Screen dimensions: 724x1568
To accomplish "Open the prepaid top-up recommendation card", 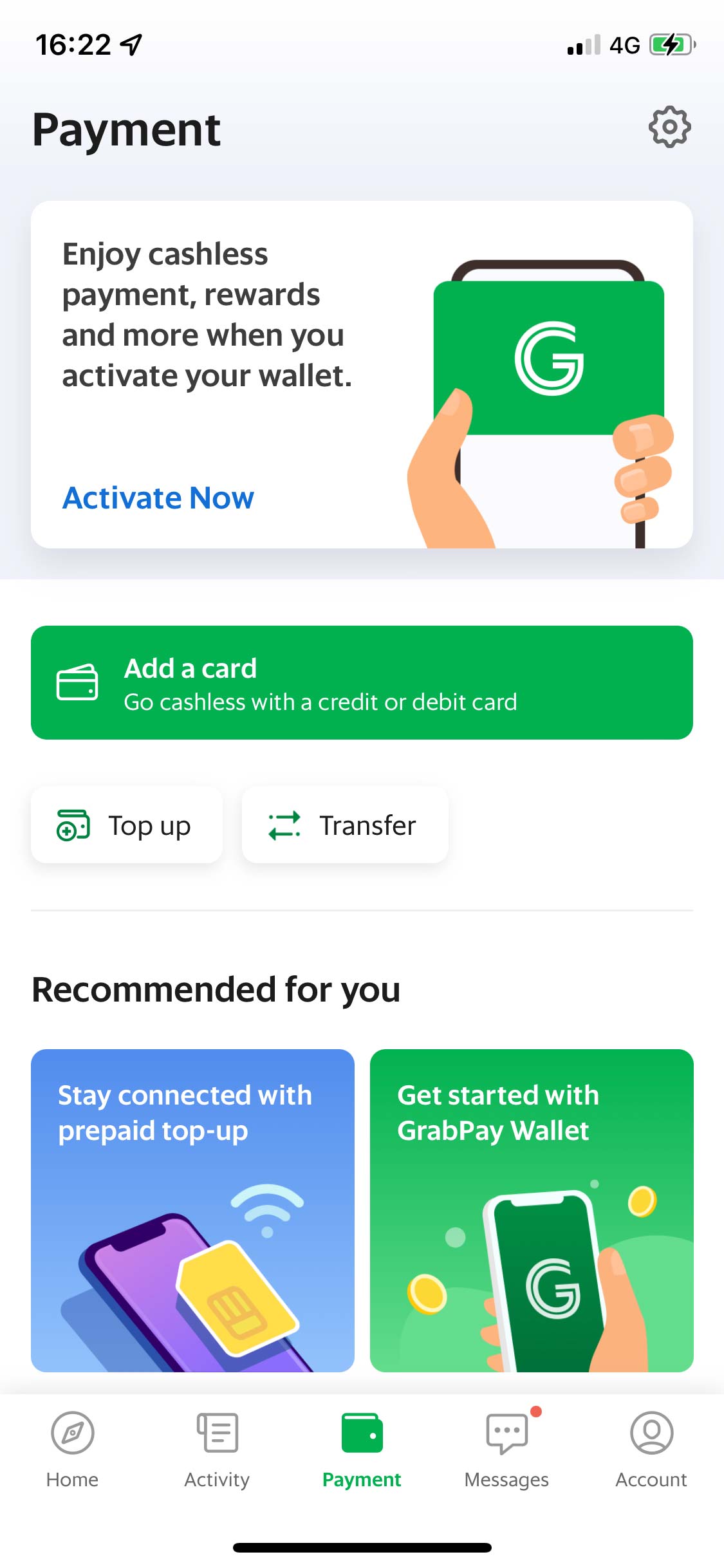I will (192, 1210).
